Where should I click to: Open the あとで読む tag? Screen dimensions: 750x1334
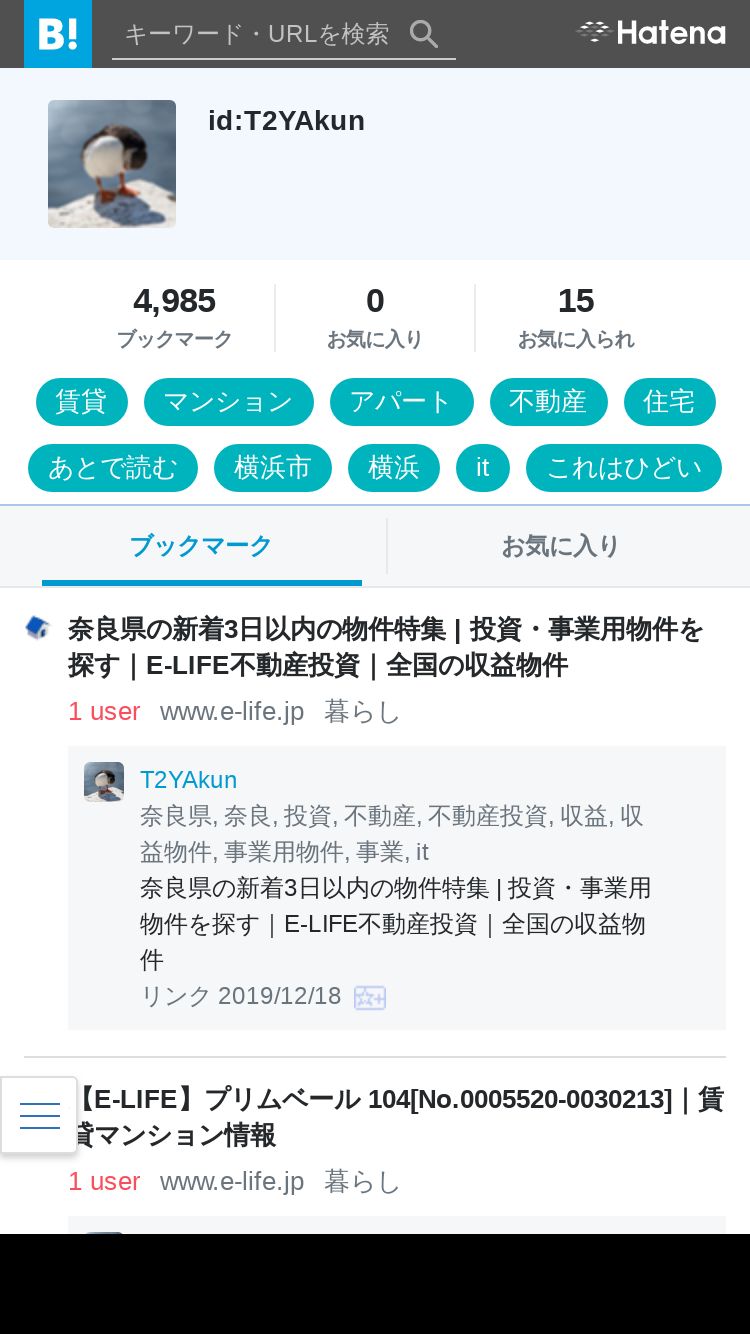point(113,468)
